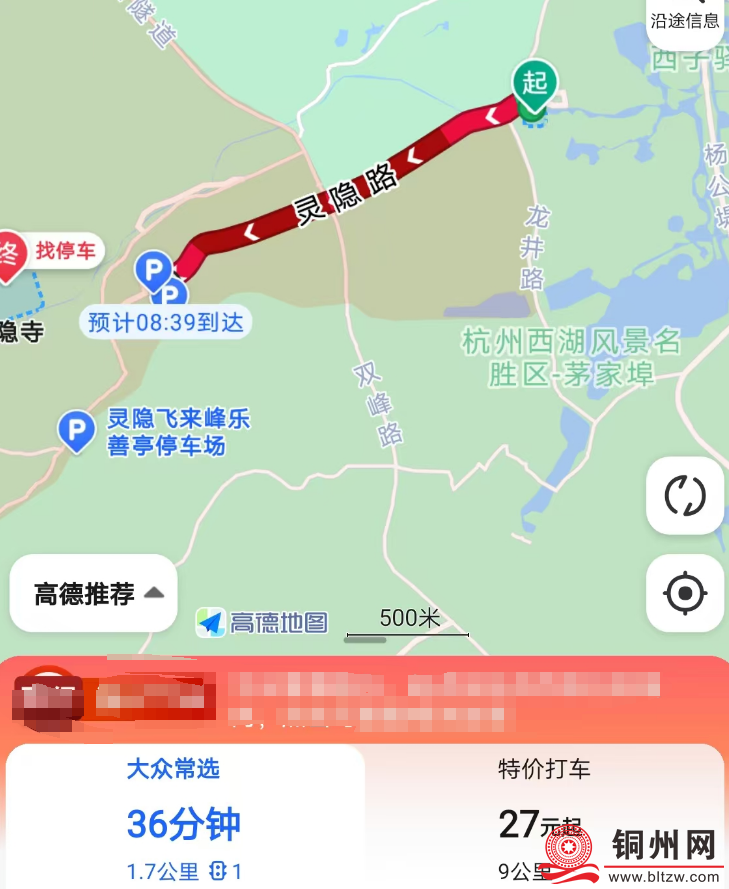
Task: Tap the refresh route icon
Action: point(685,495)
